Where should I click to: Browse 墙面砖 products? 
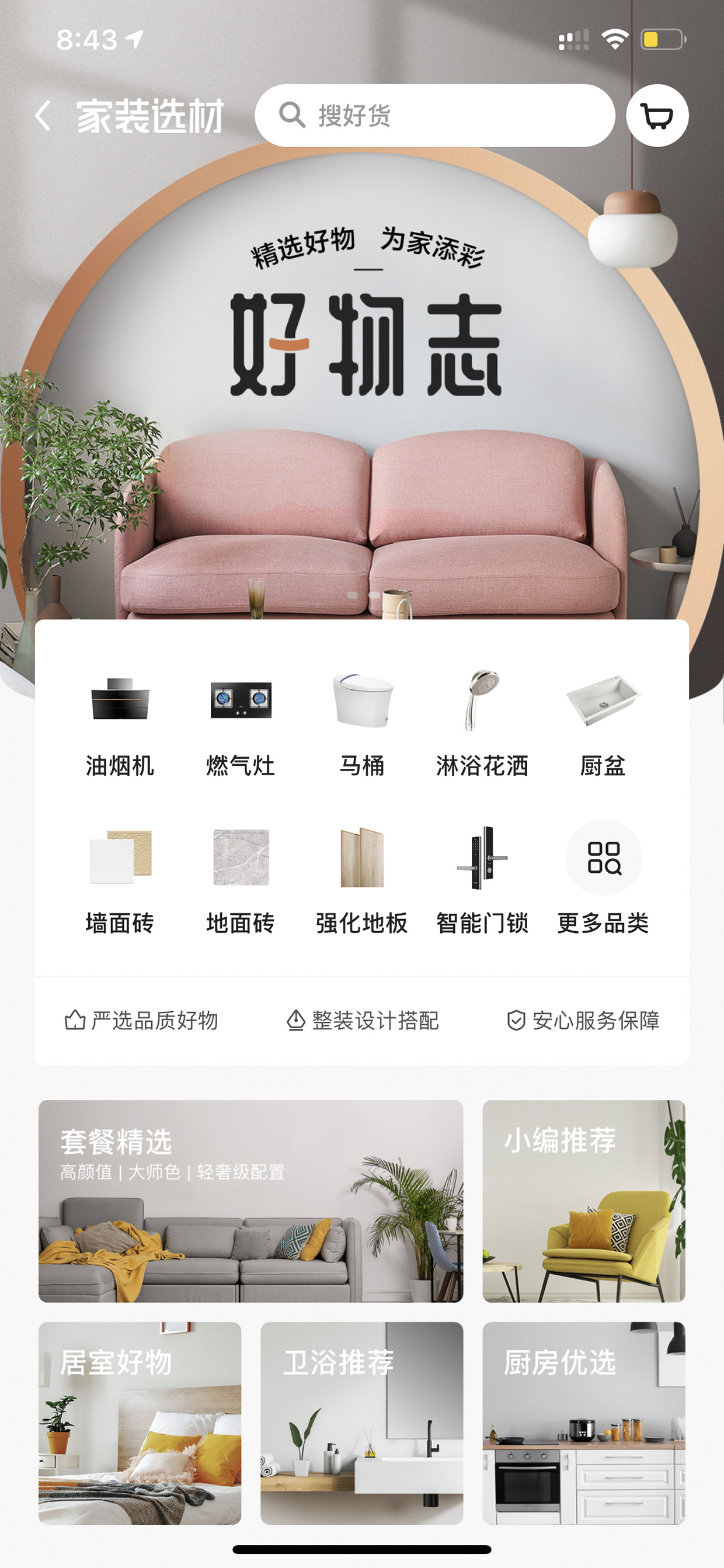(120, 879)
